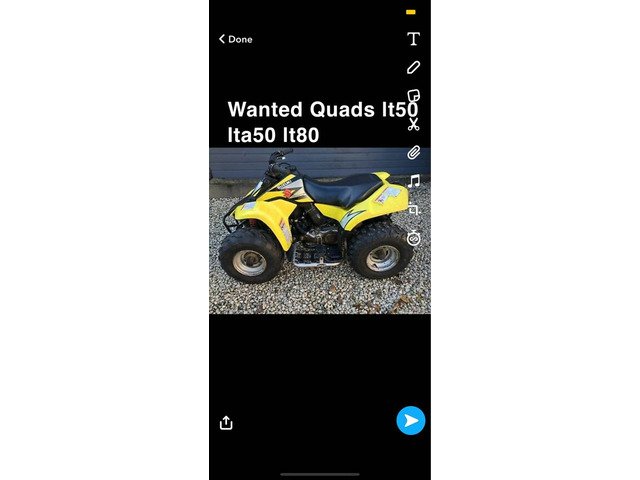This screenshot has height=480, width=640.
Task: Open the sticker picker
Action: [413, 96]
